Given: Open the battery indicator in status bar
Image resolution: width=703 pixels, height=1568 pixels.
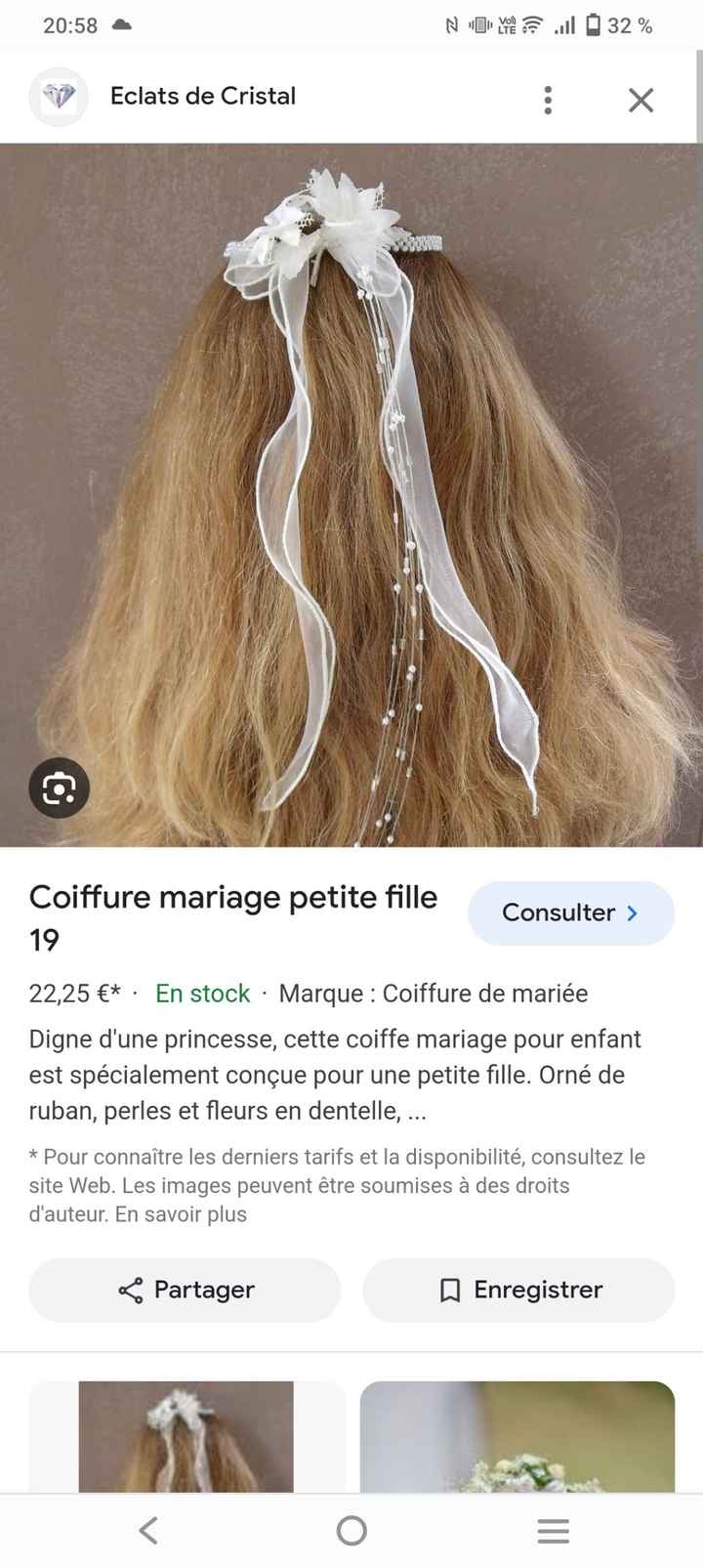Looking at the screenshot, I should click(x=593, y=25).
